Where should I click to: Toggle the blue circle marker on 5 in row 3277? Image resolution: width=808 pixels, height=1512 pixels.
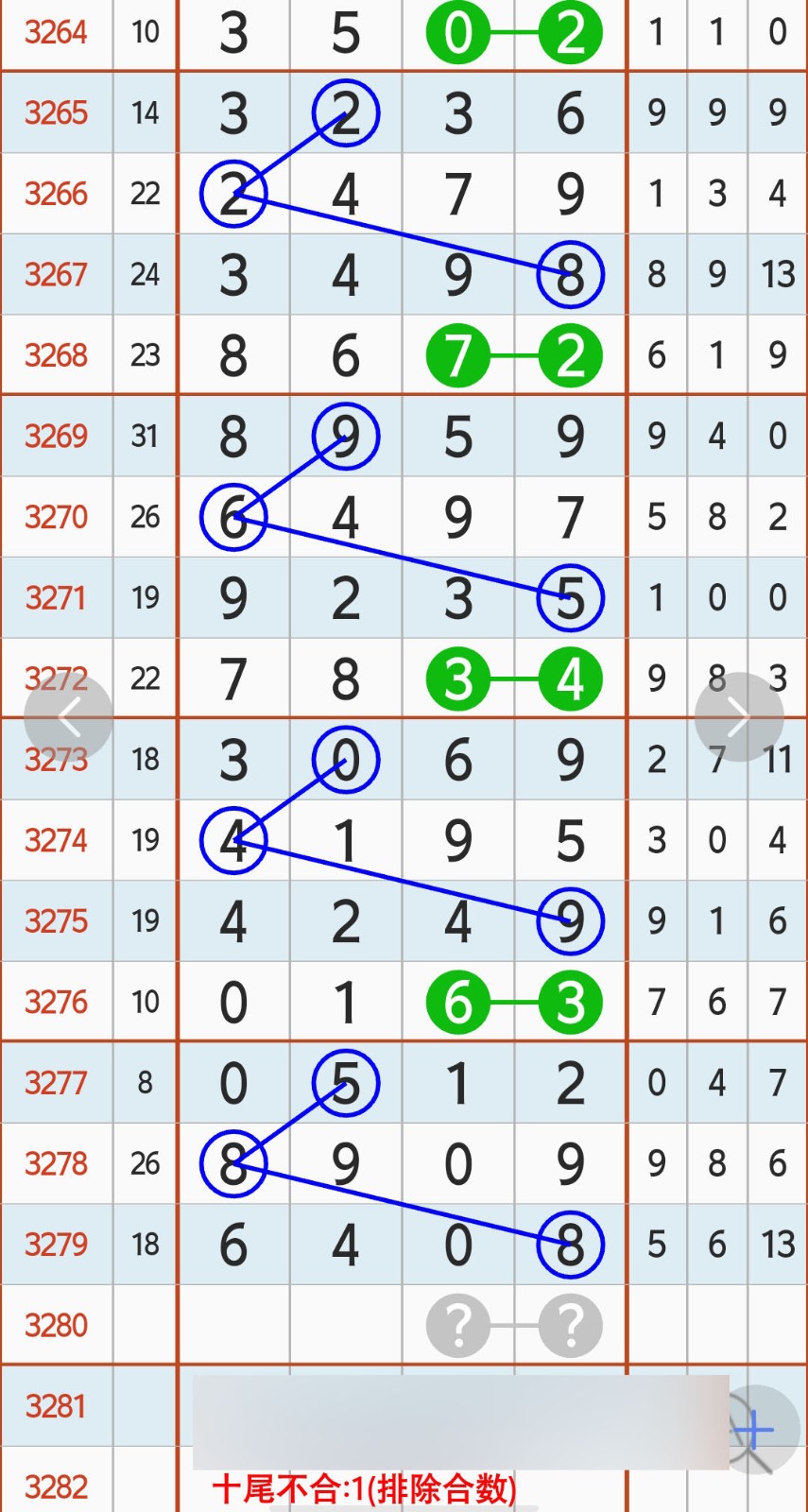(345, 1084)
